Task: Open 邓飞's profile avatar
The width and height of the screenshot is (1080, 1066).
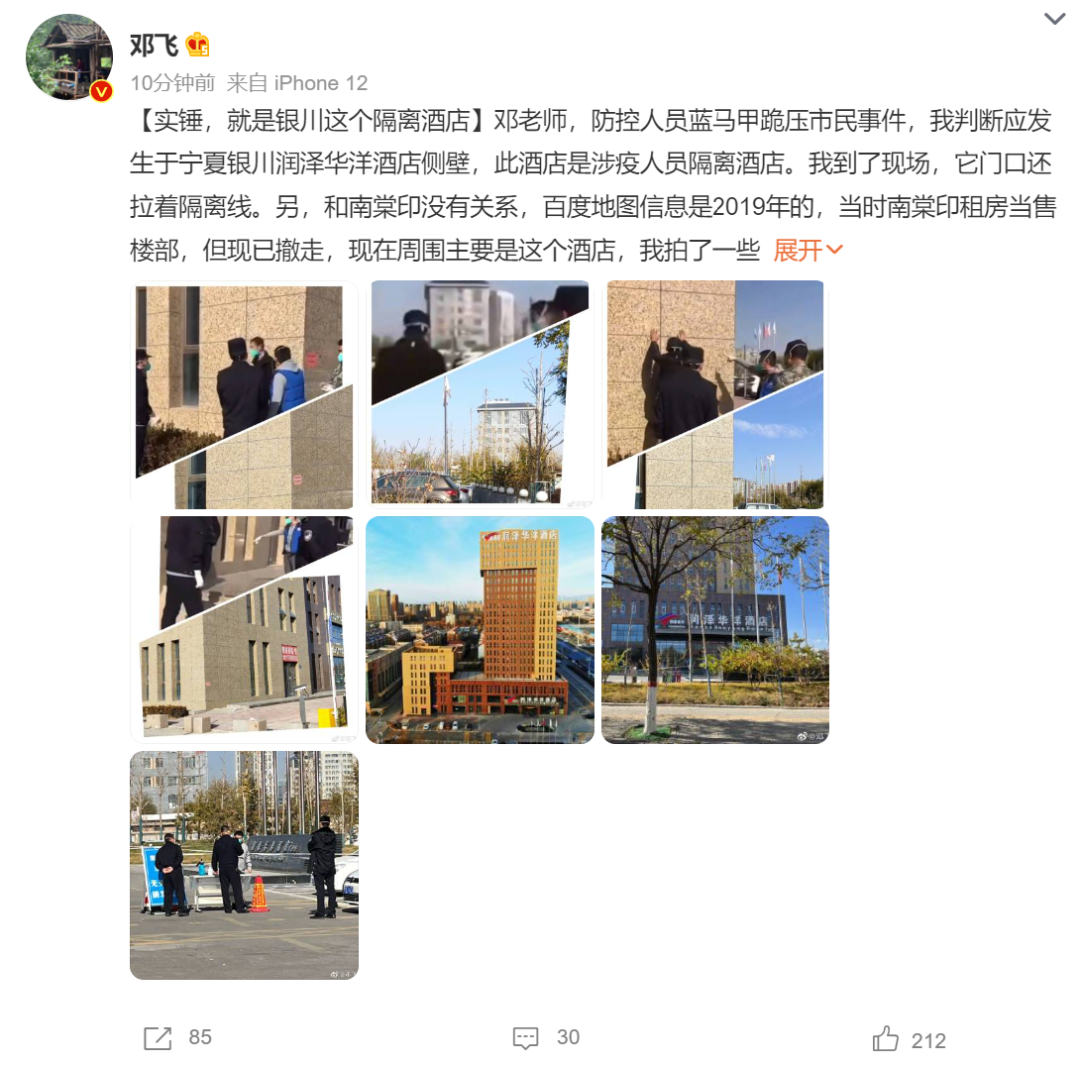Action: tap(69, 57)
